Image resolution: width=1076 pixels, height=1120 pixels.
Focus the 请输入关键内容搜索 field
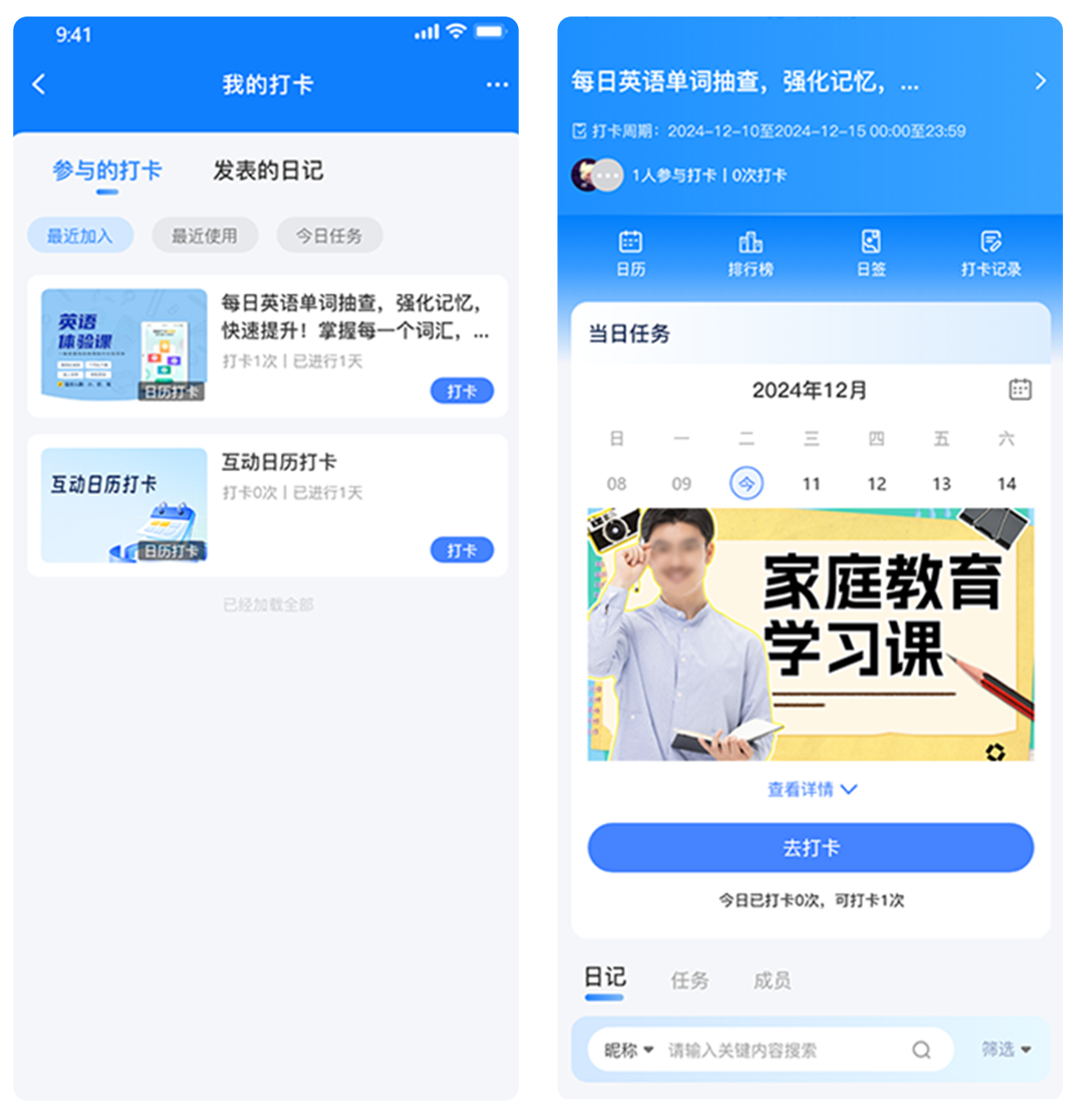pyautogui.click(x=780, y=1050)
